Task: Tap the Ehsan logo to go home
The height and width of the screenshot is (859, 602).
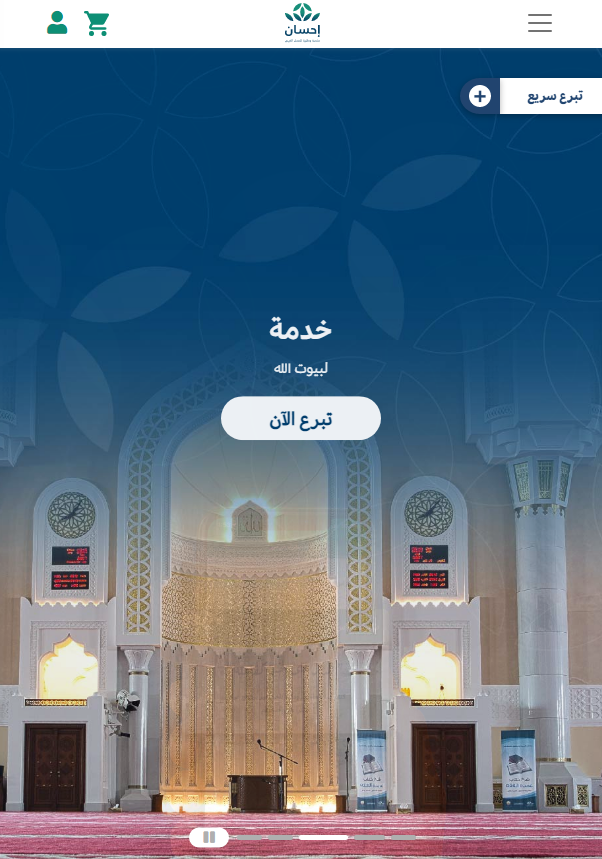Action: point(302,23)
